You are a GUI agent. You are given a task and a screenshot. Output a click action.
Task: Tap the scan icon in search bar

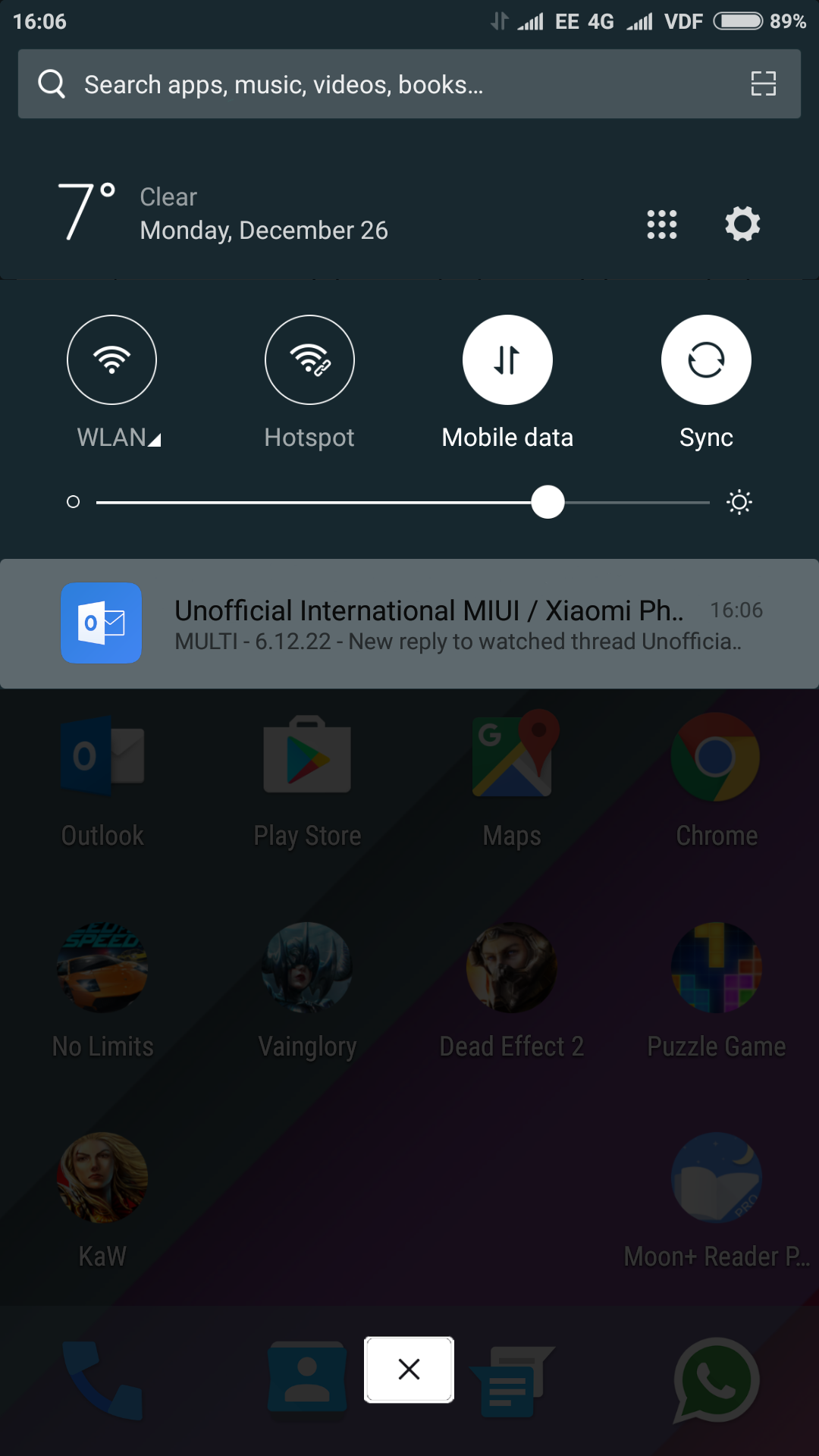pos(763,83)
